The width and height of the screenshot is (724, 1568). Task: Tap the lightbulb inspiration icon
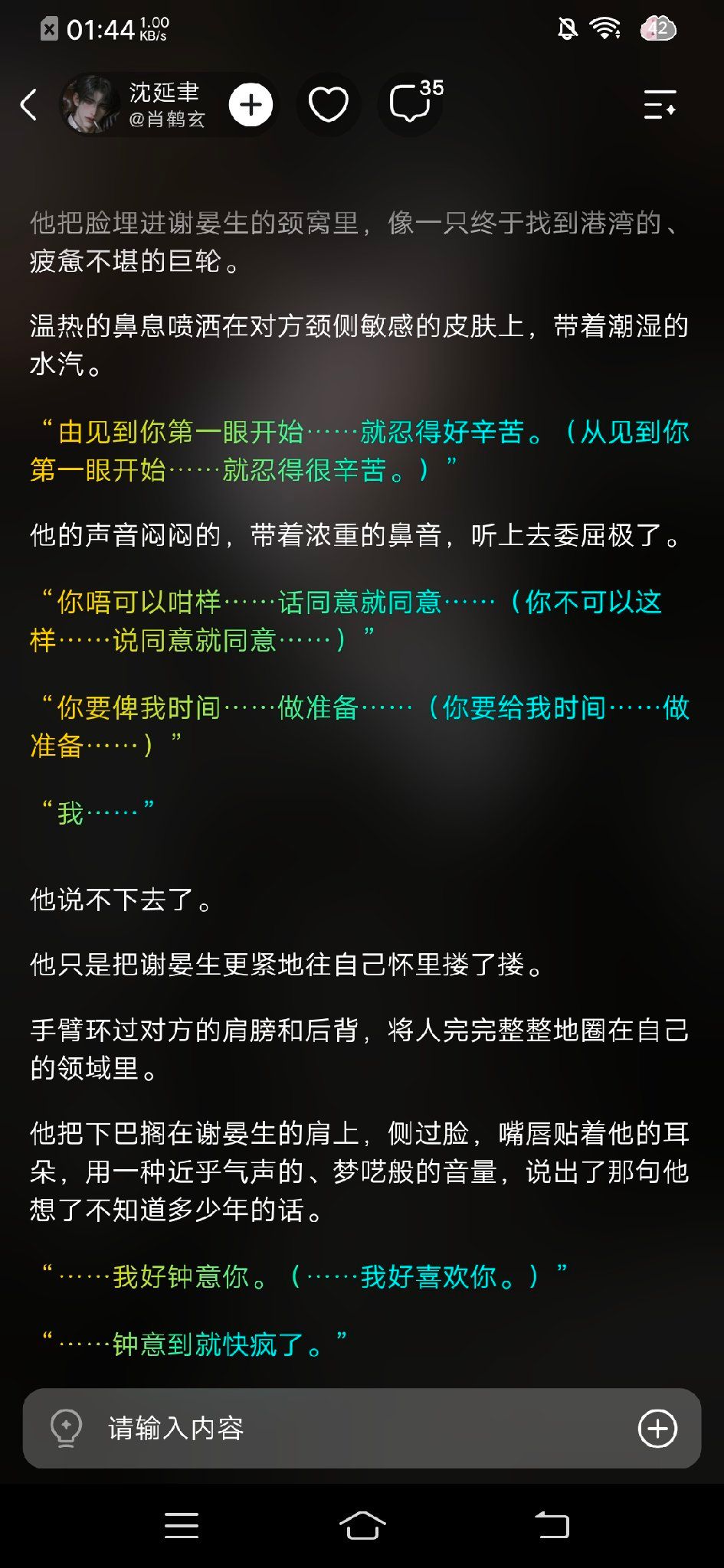click(66, 1428)
